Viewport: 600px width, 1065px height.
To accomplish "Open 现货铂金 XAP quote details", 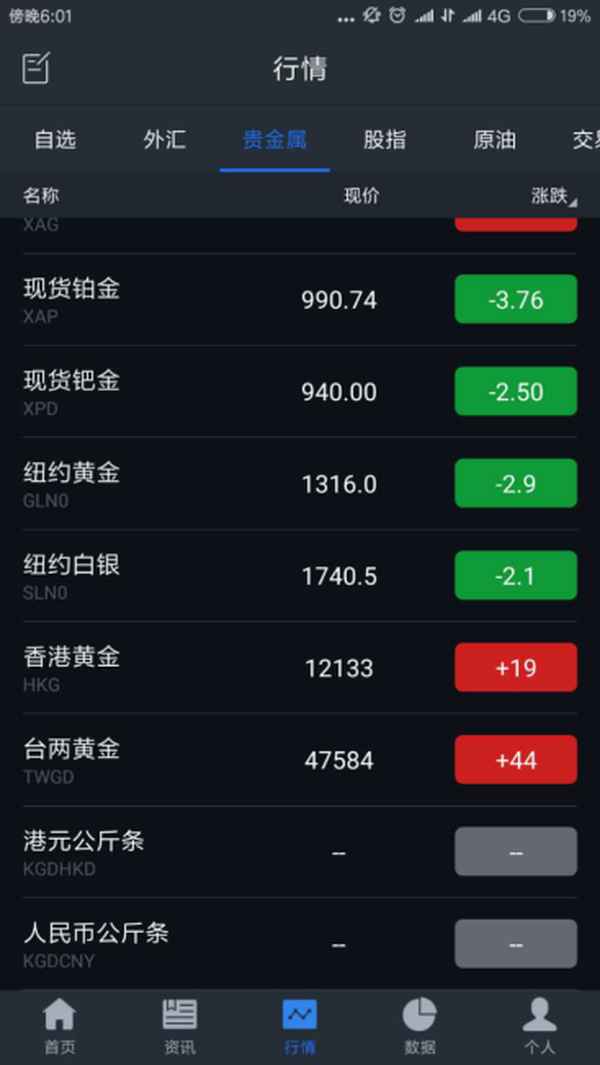I will 200,300.
